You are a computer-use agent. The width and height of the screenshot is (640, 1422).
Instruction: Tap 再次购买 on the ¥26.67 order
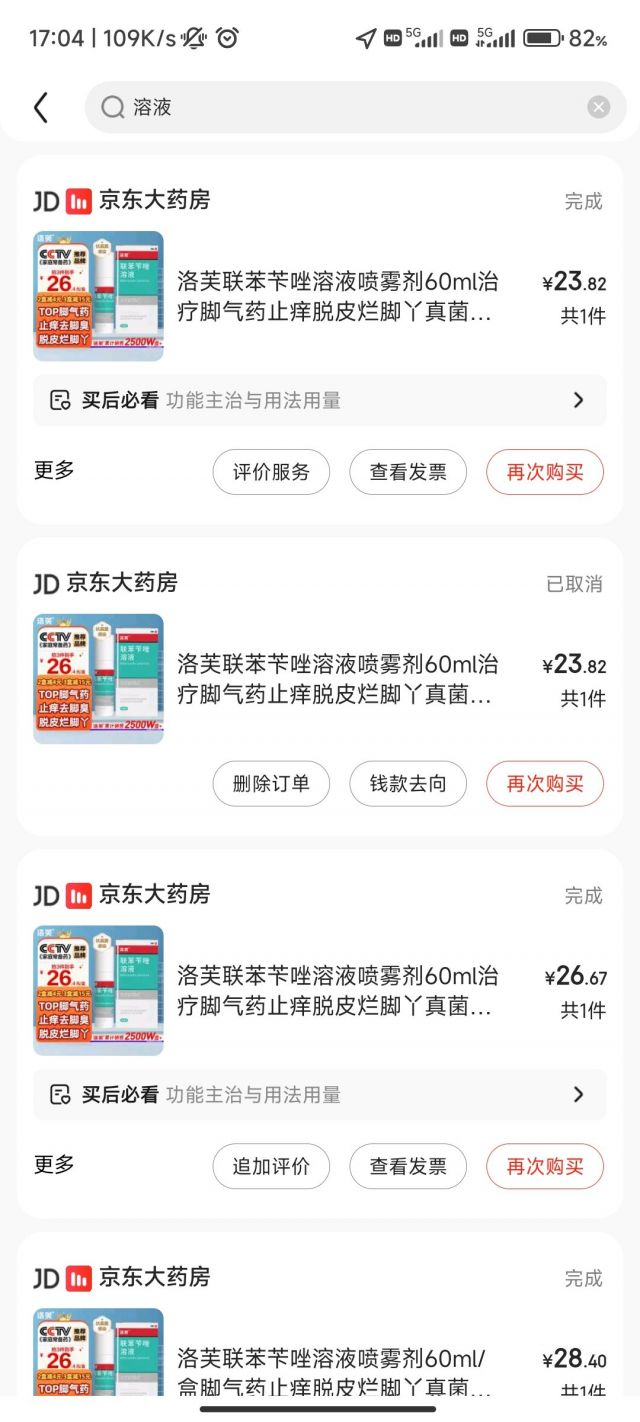click(x=545, y=1166)
